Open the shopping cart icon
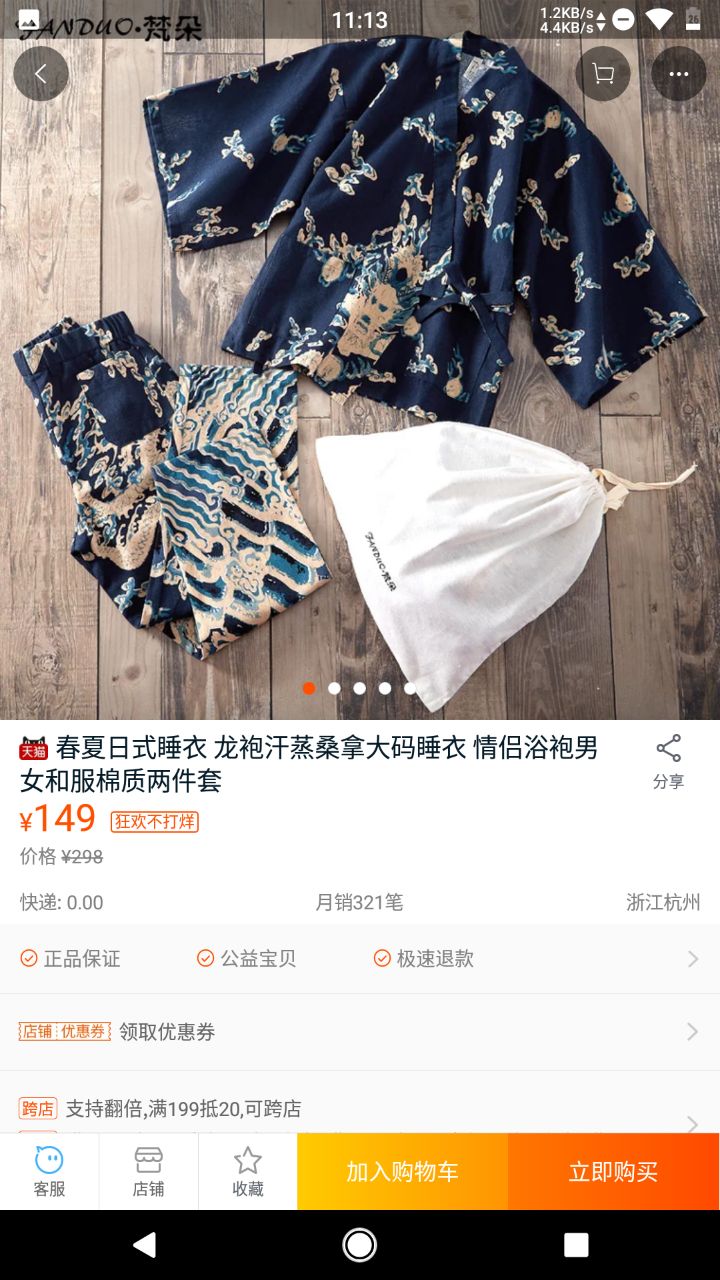Image resolution: width=720 pixels, height=1280 pixels. pos(603,74)
